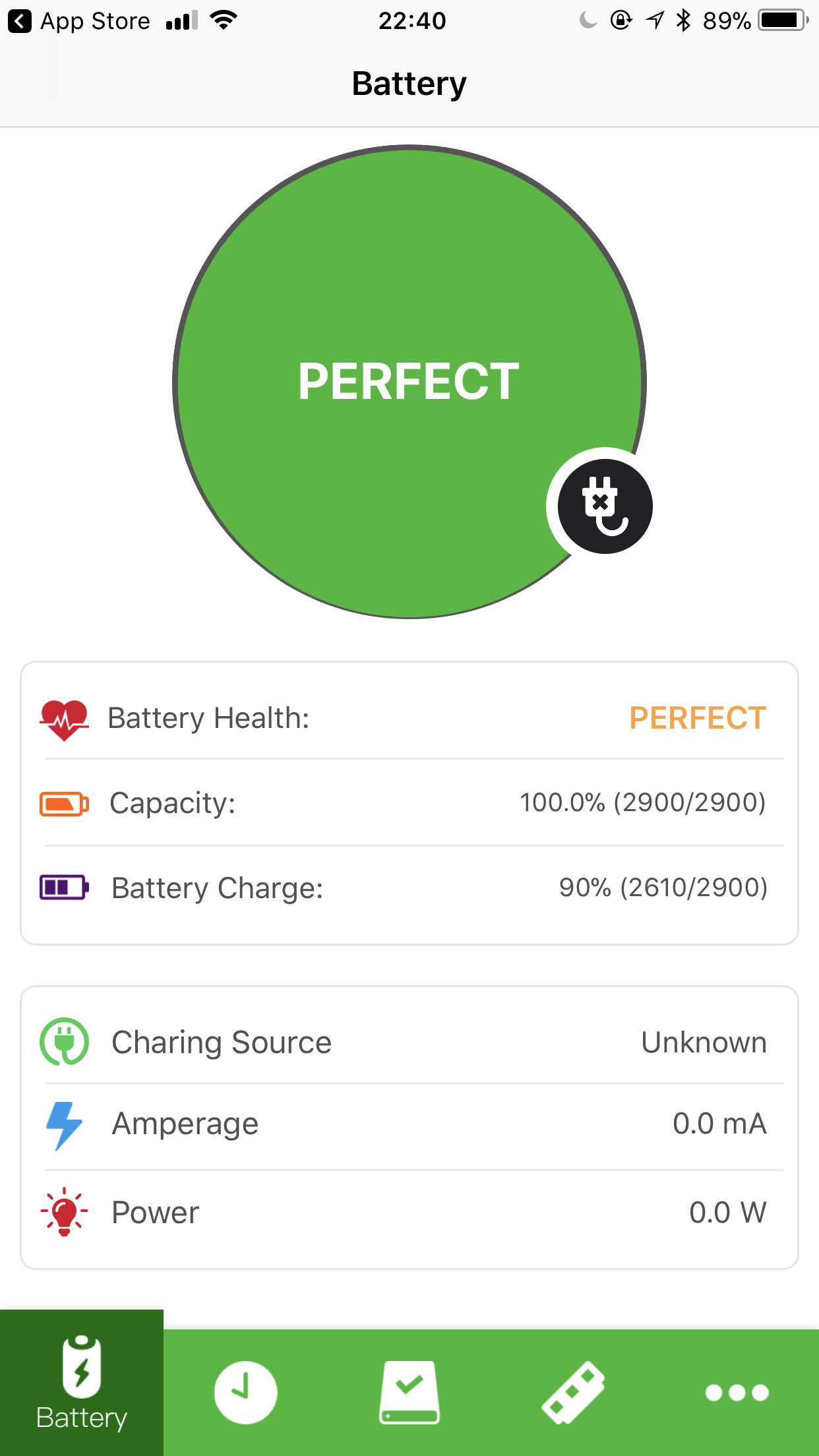Open the More dots tab
The height and width of the screenshot is (1456, 819).
click(x=737, y=1392)
